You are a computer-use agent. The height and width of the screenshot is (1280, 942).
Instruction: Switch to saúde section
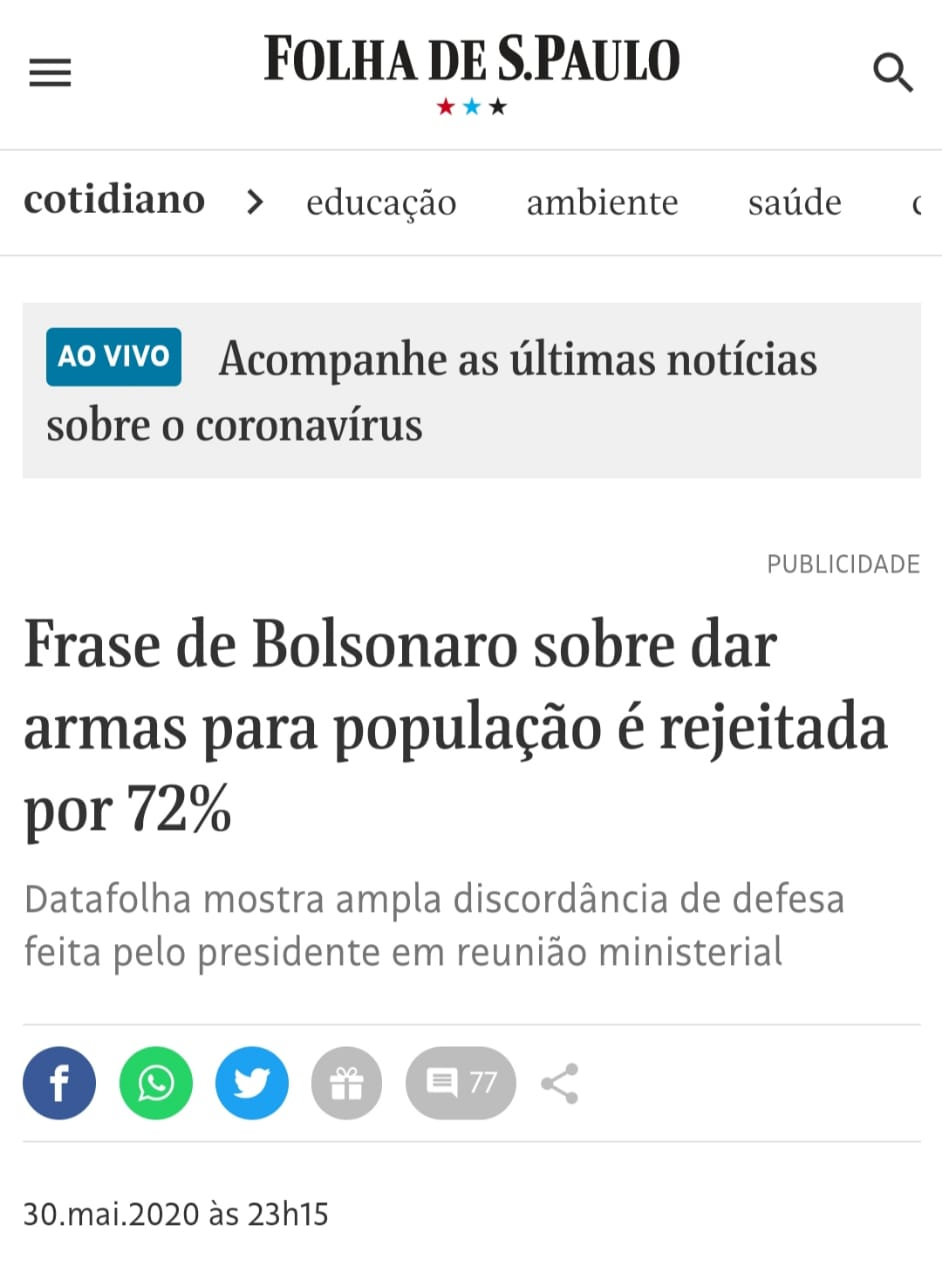(x=794, y=203)
